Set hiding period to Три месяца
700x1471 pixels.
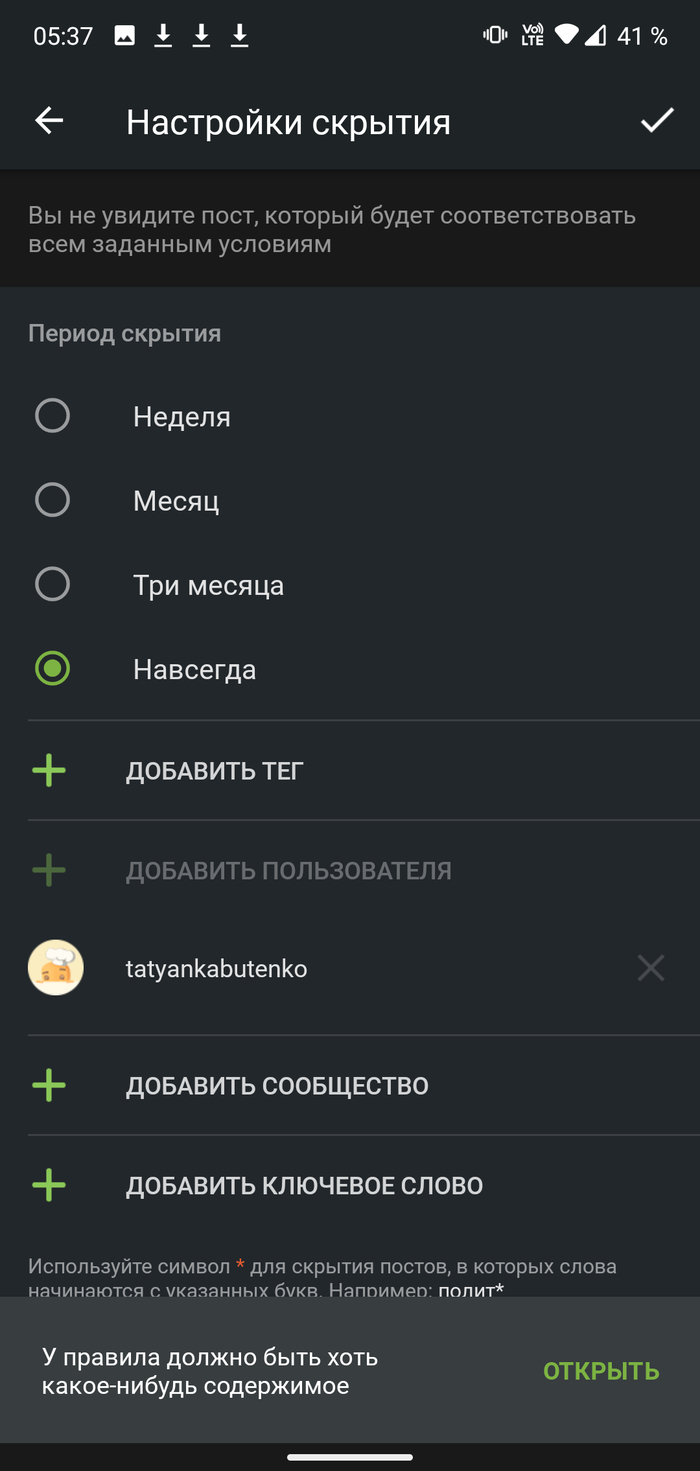(53, 584)
